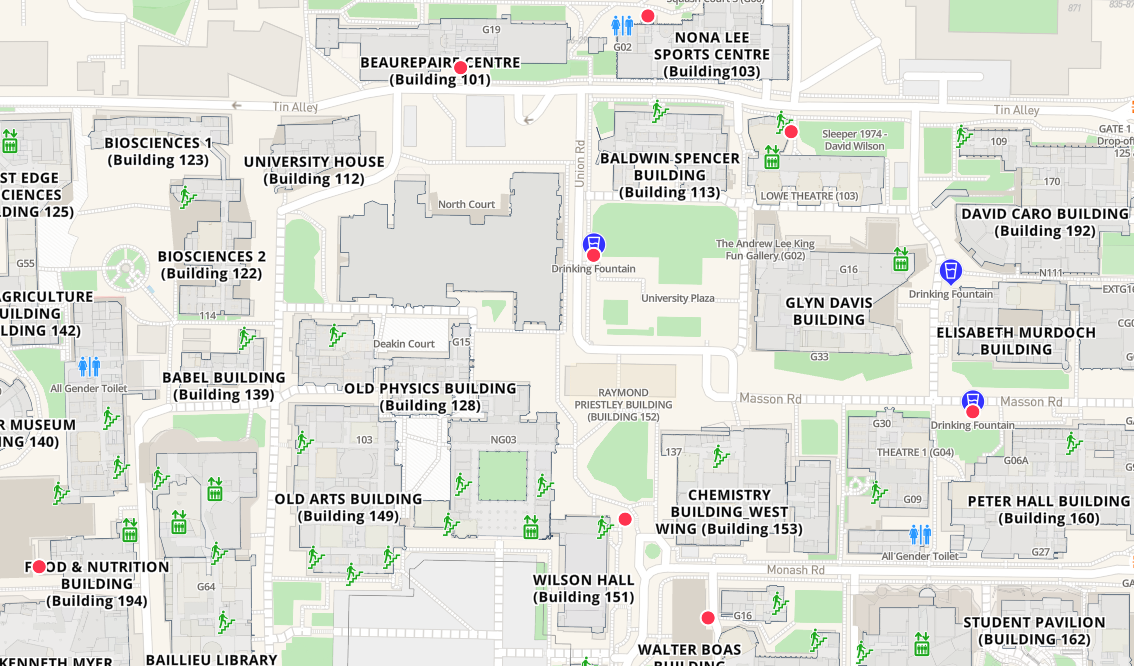Viewport: 1134px width, 666px height.
Task: Tap the red marker on Food & Nutrition Building
Action: pyautogui.click(x=39, y=567)
